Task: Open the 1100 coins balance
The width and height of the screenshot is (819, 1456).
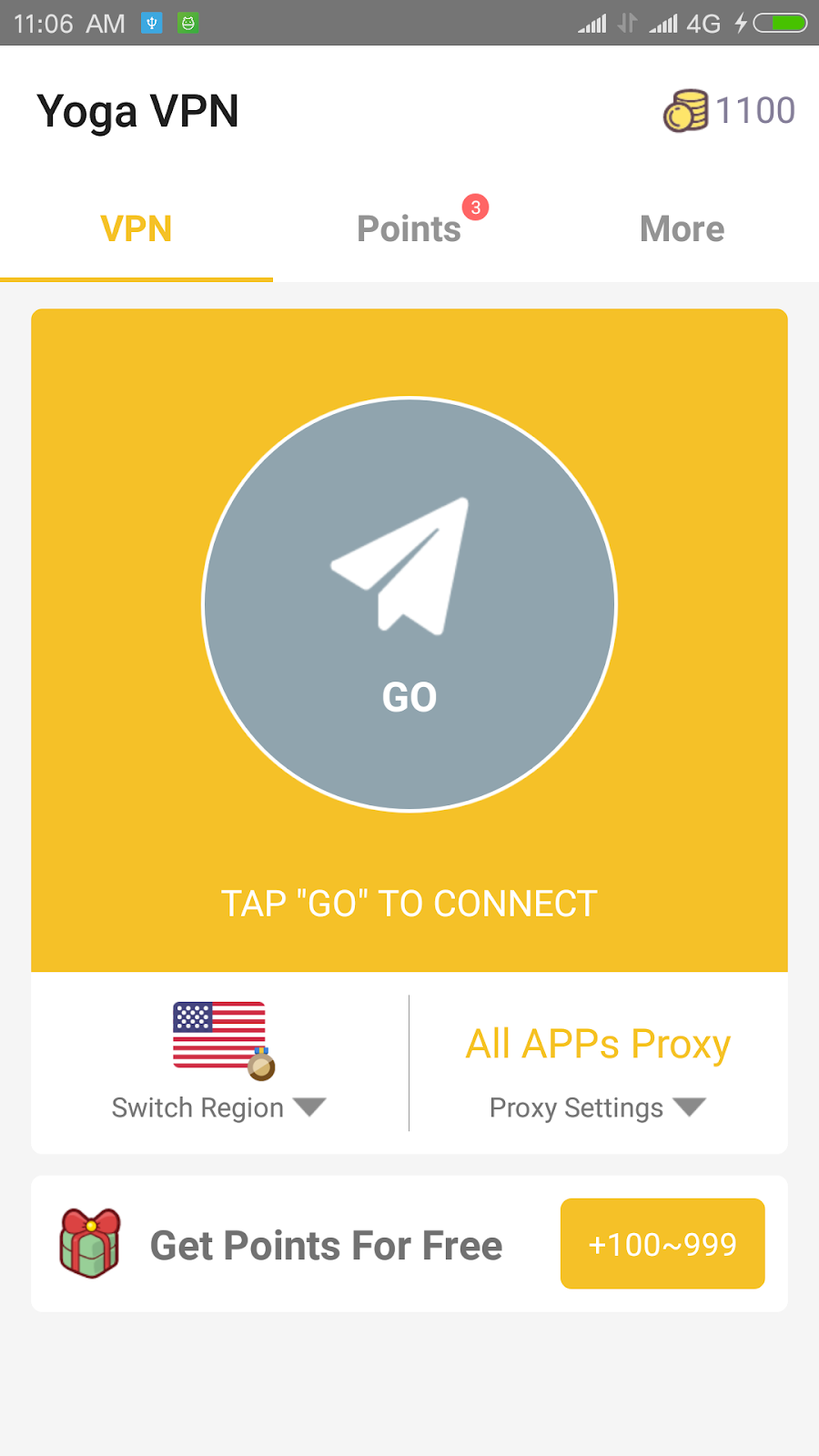Action: 730,111
